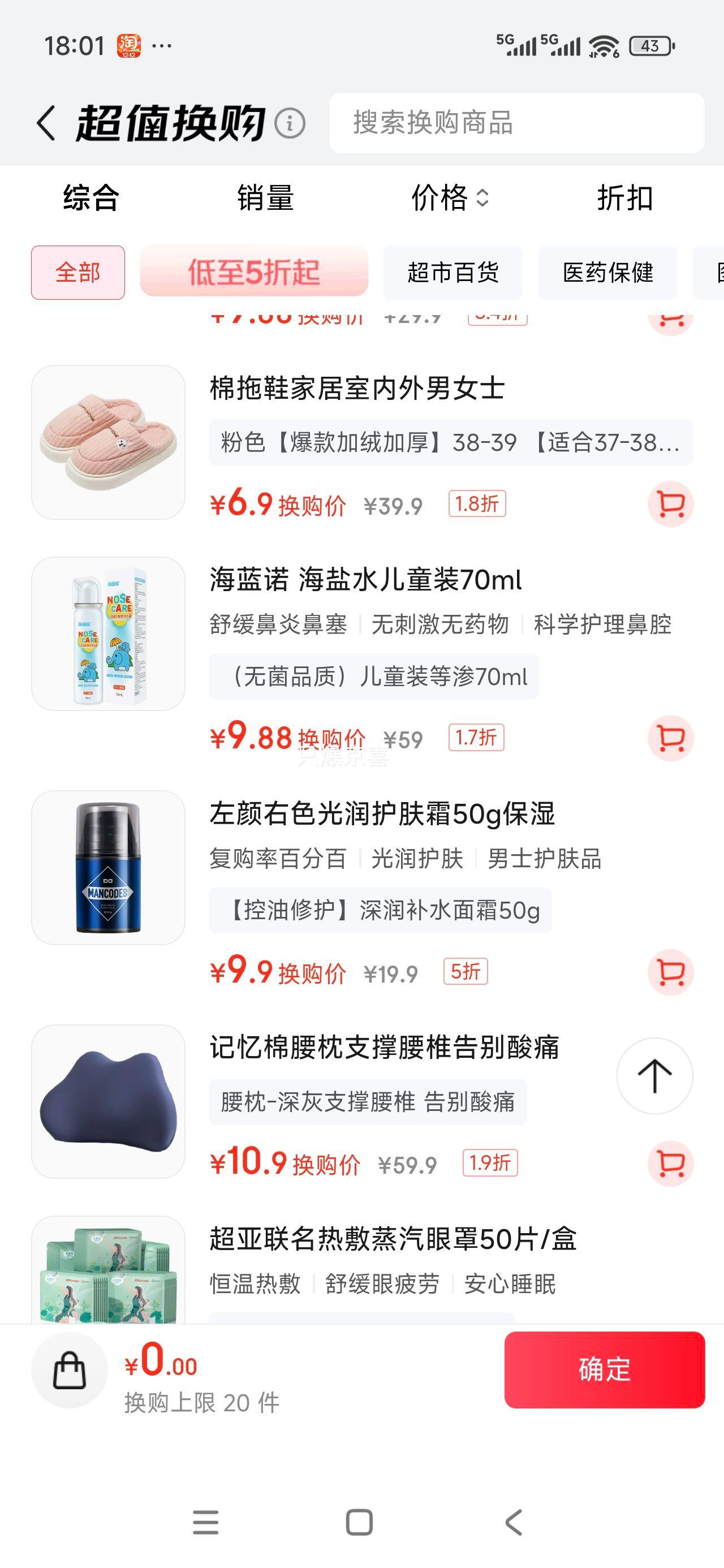Select the 全部 filter chip
The image size is (724, 1568).
[x=78, y=272]
